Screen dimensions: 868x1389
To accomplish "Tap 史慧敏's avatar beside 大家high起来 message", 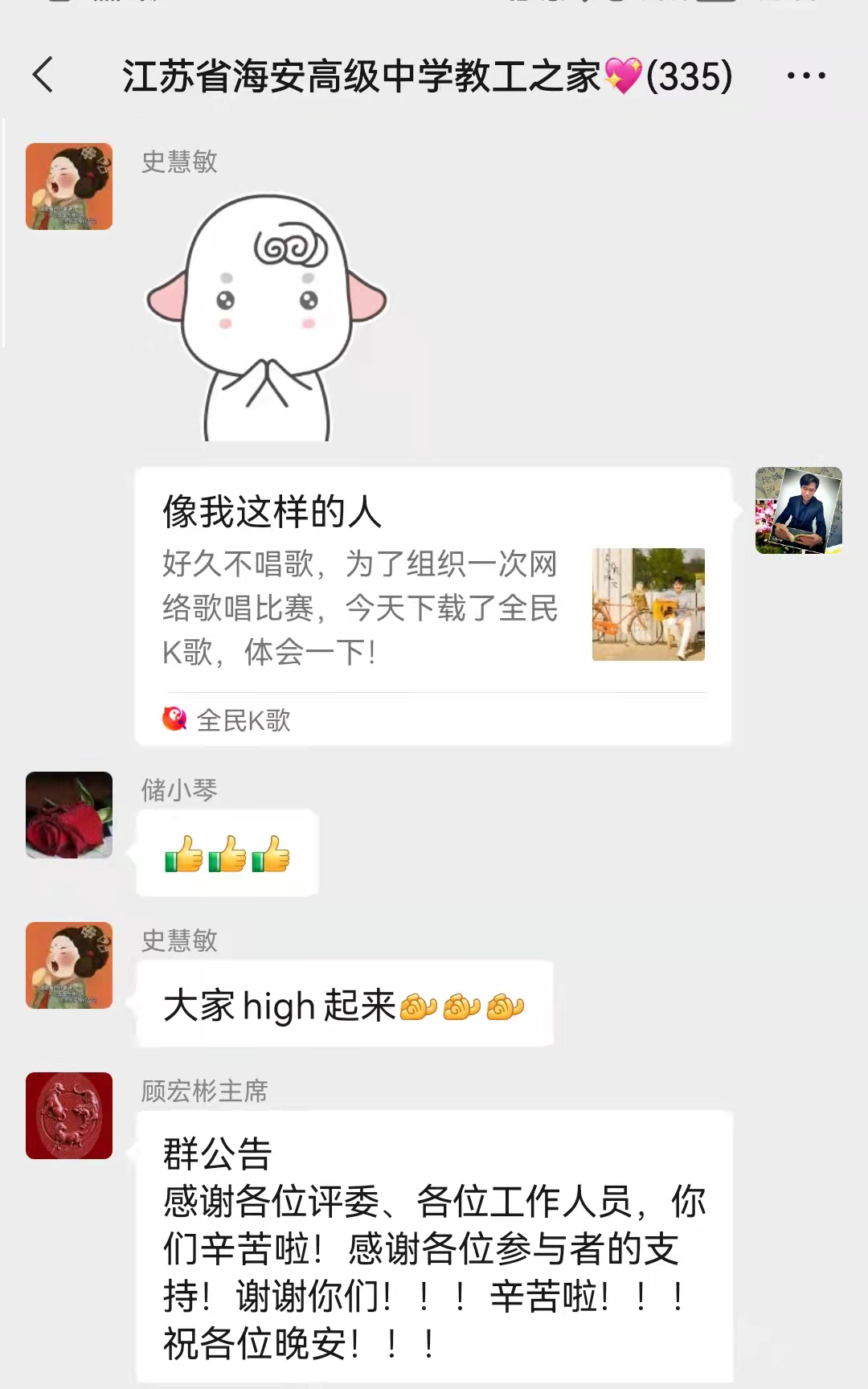I will point(69,965).
